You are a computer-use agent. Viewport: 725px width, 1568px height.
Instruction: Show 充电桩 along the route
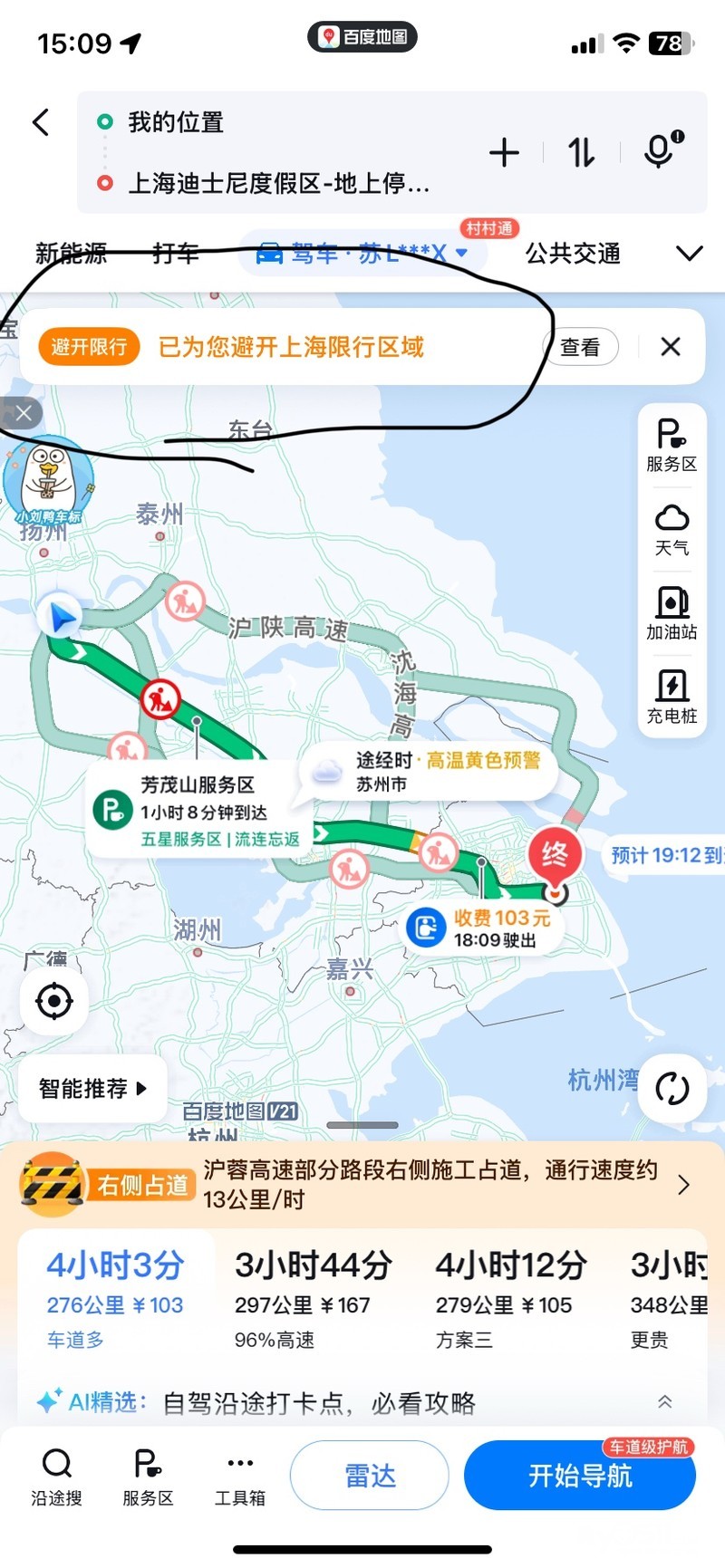coord(672,697)
